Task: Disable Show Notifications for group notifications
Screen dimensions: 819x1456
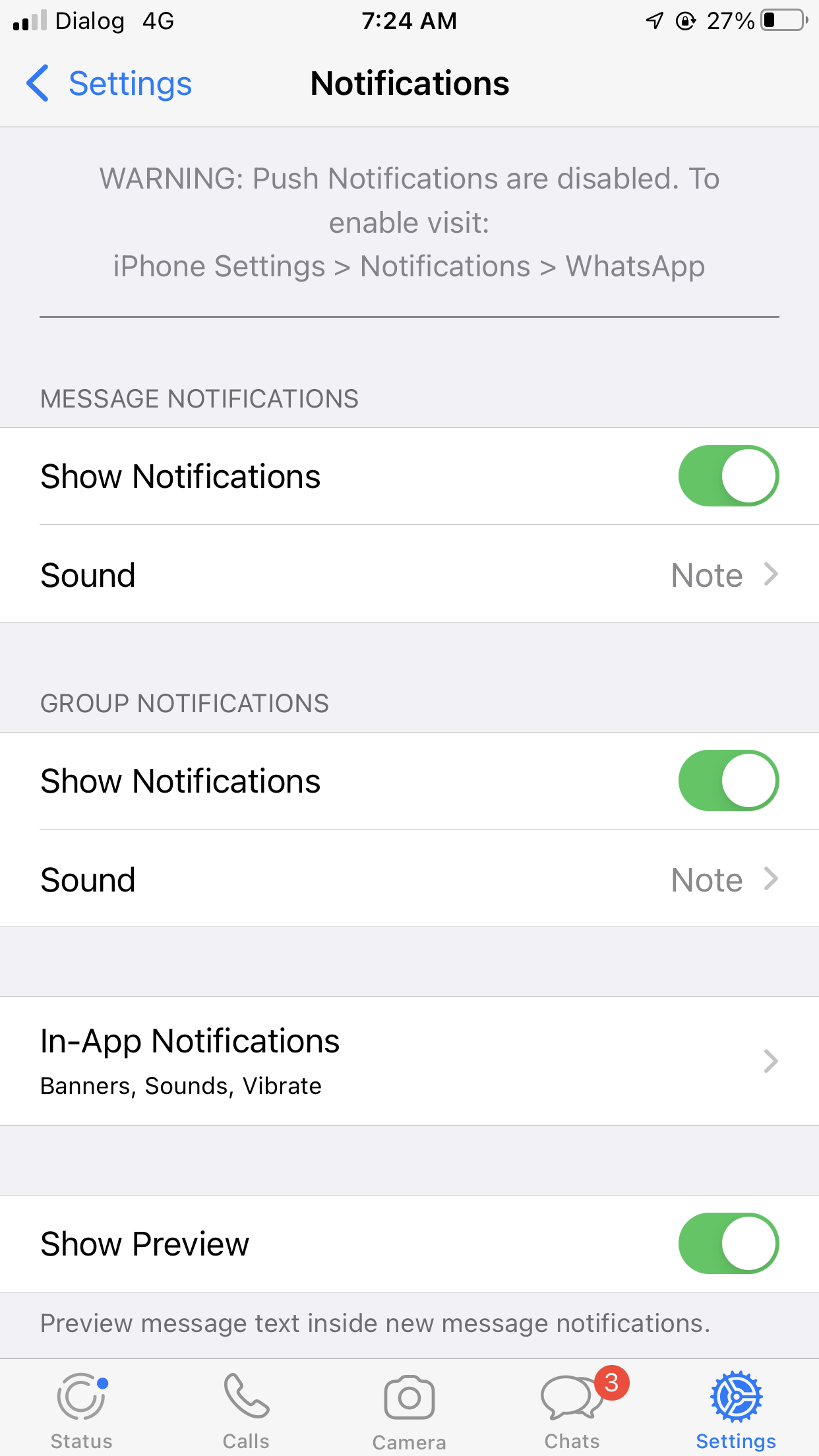Action: pos(728,781)
